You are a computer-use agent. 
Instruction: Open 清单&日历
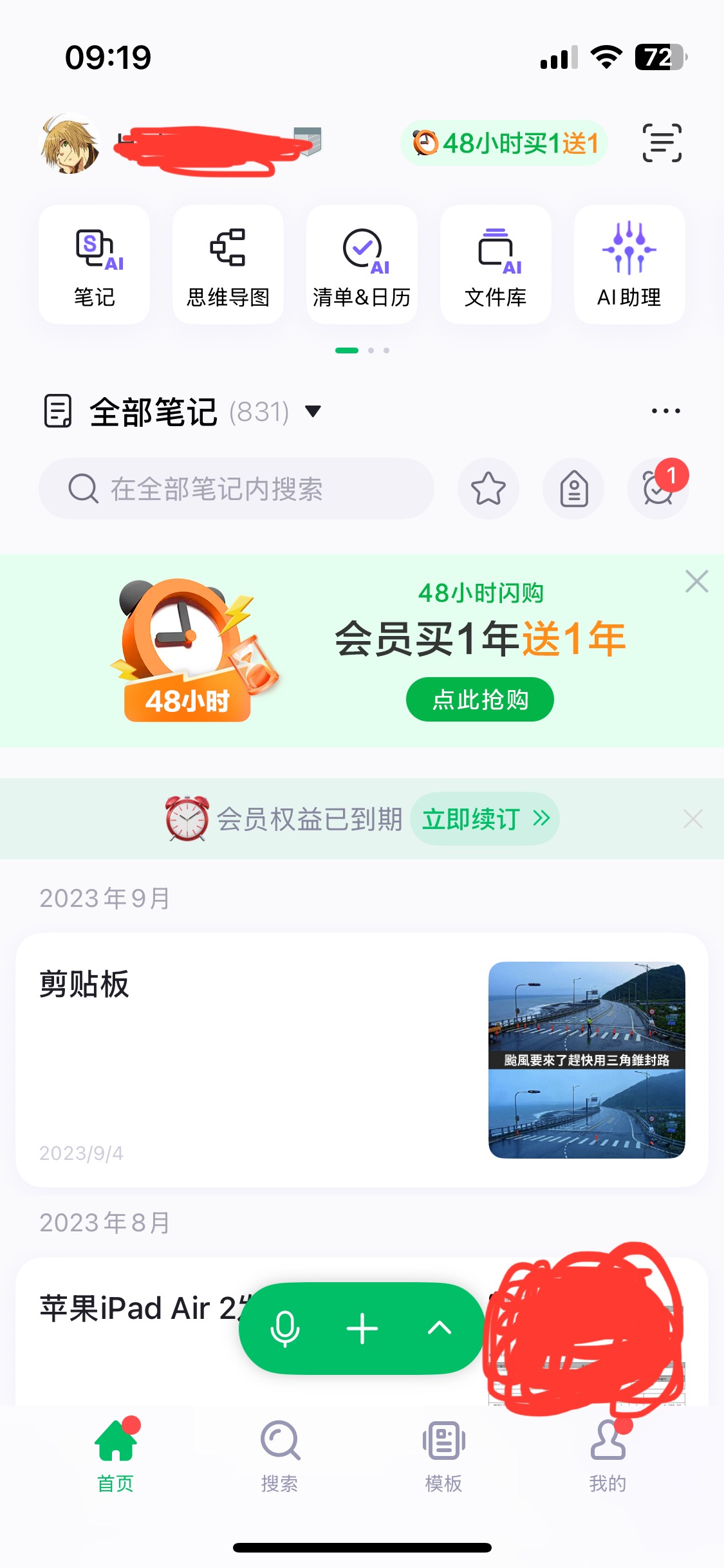coord(362,265)
